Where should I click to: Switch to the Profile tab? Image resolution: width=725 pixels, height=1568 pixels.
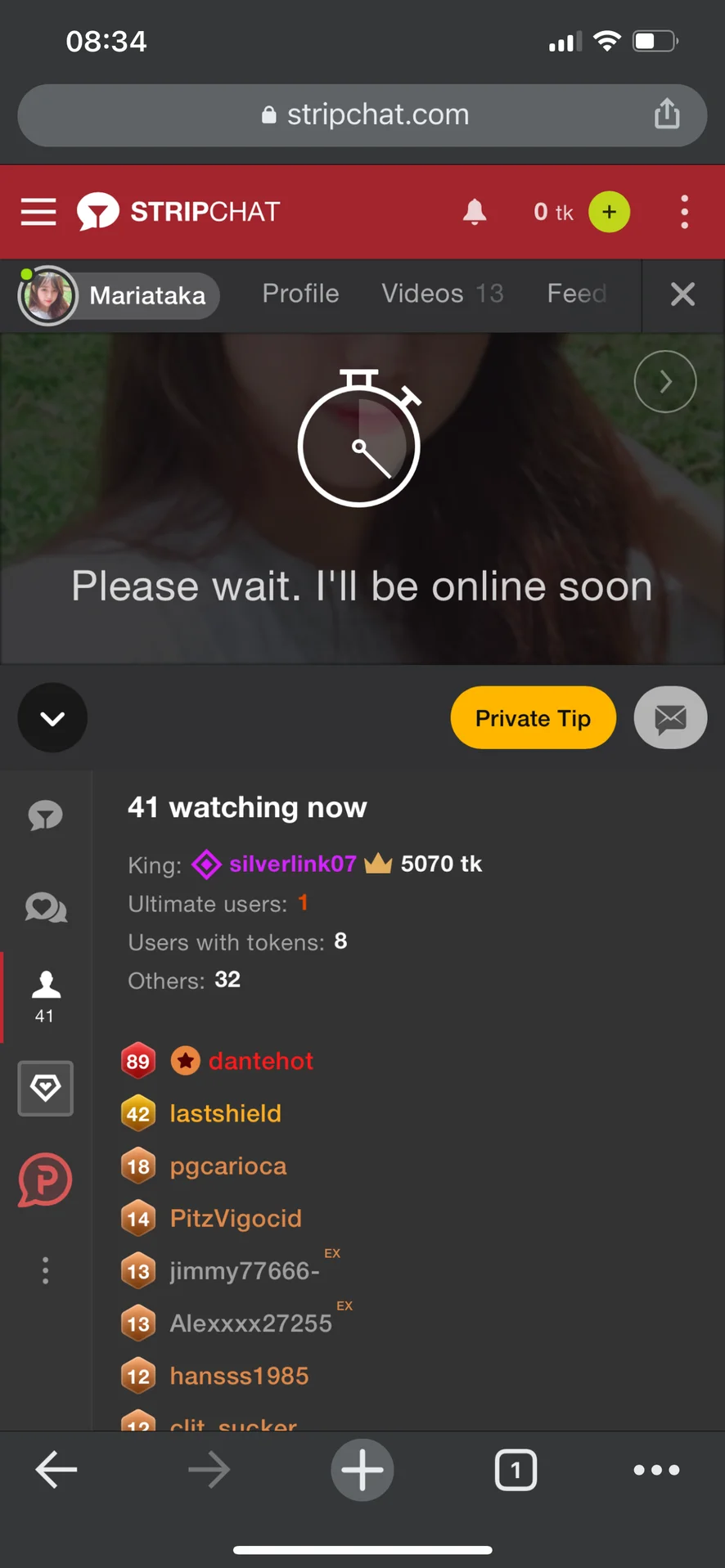300,294
